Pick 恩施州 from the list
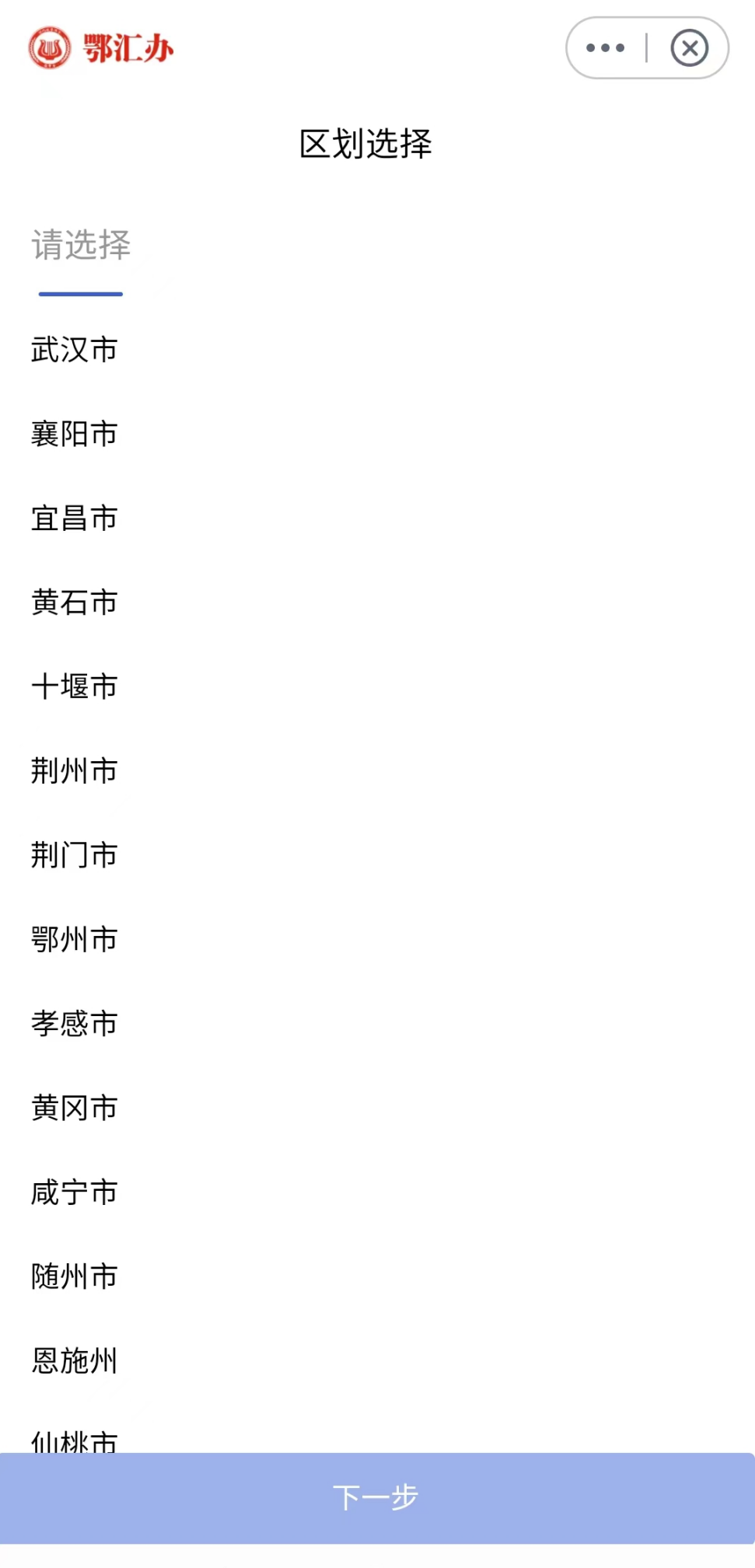The width and height of the screenshot is (755, 1568). 75,1361
